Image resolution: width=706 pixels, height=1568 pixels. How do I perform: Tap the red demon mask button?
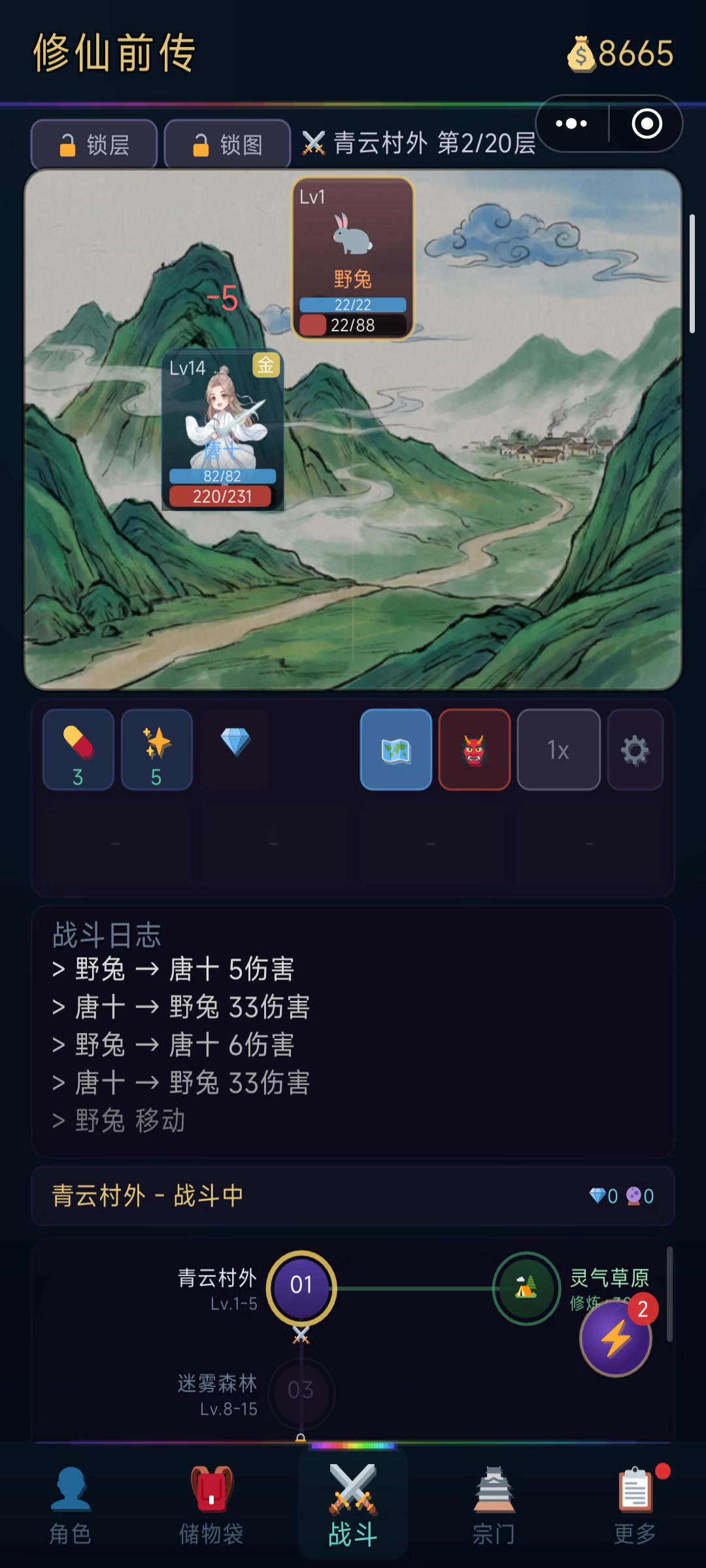(x=475, y=749)
